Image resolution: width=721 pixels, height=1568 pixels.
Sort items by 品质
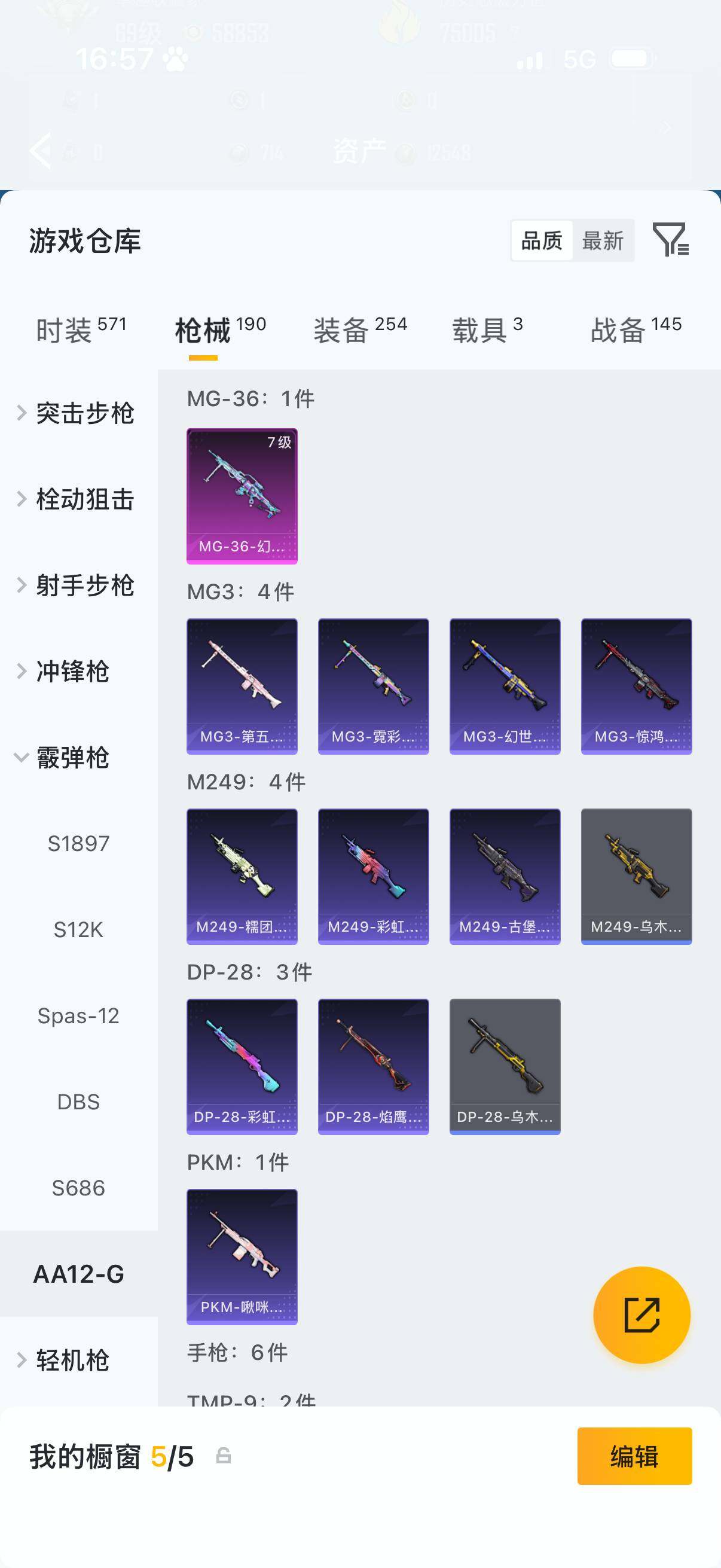pos(542,240)
